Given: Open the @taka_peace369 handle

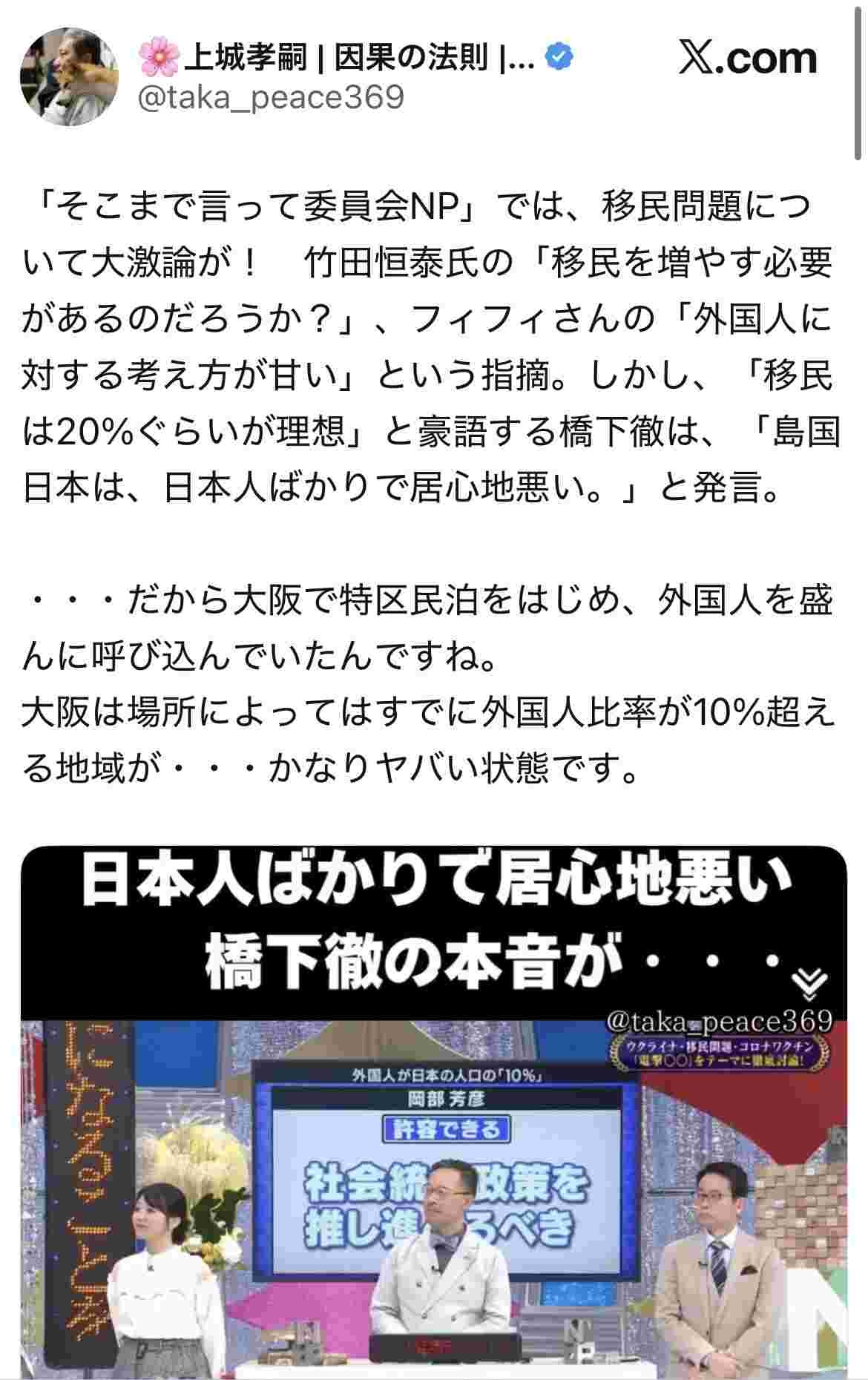Looking at the screenshot, I should (271, 97).
